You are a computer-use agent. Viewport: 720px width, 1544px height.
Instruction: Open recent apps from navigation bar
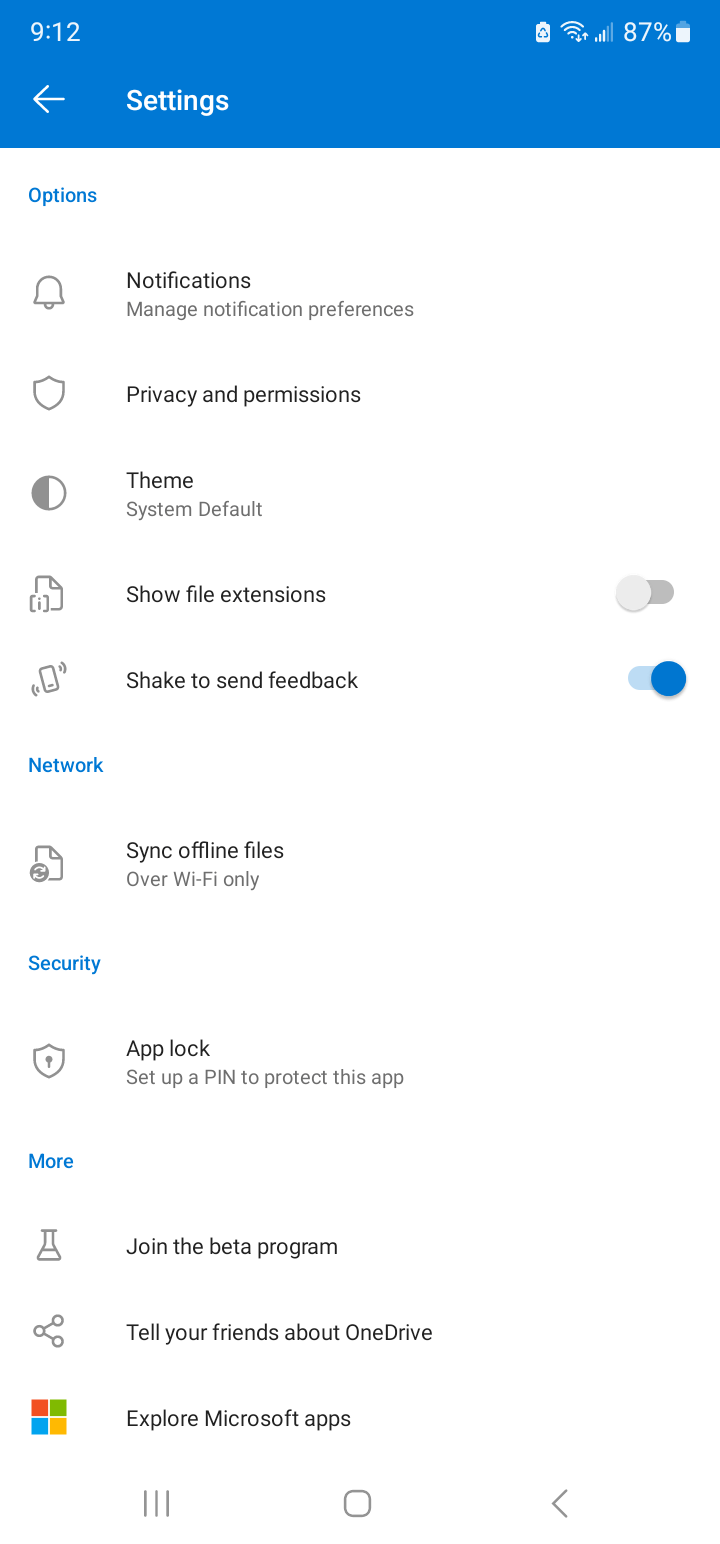[156, 1503]
